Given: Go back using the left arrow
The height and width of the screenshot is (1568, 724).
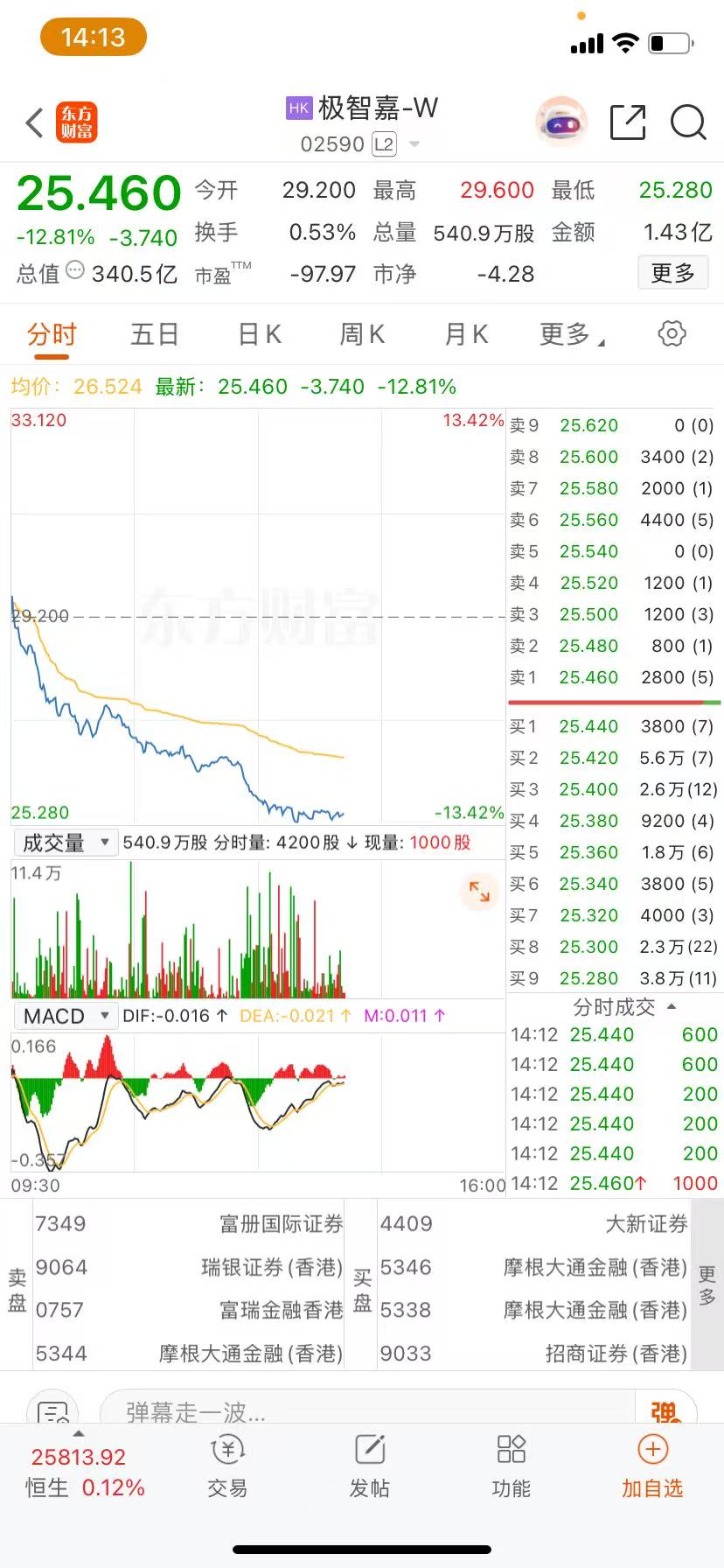Looking at the screenshot, I should 35,123.
